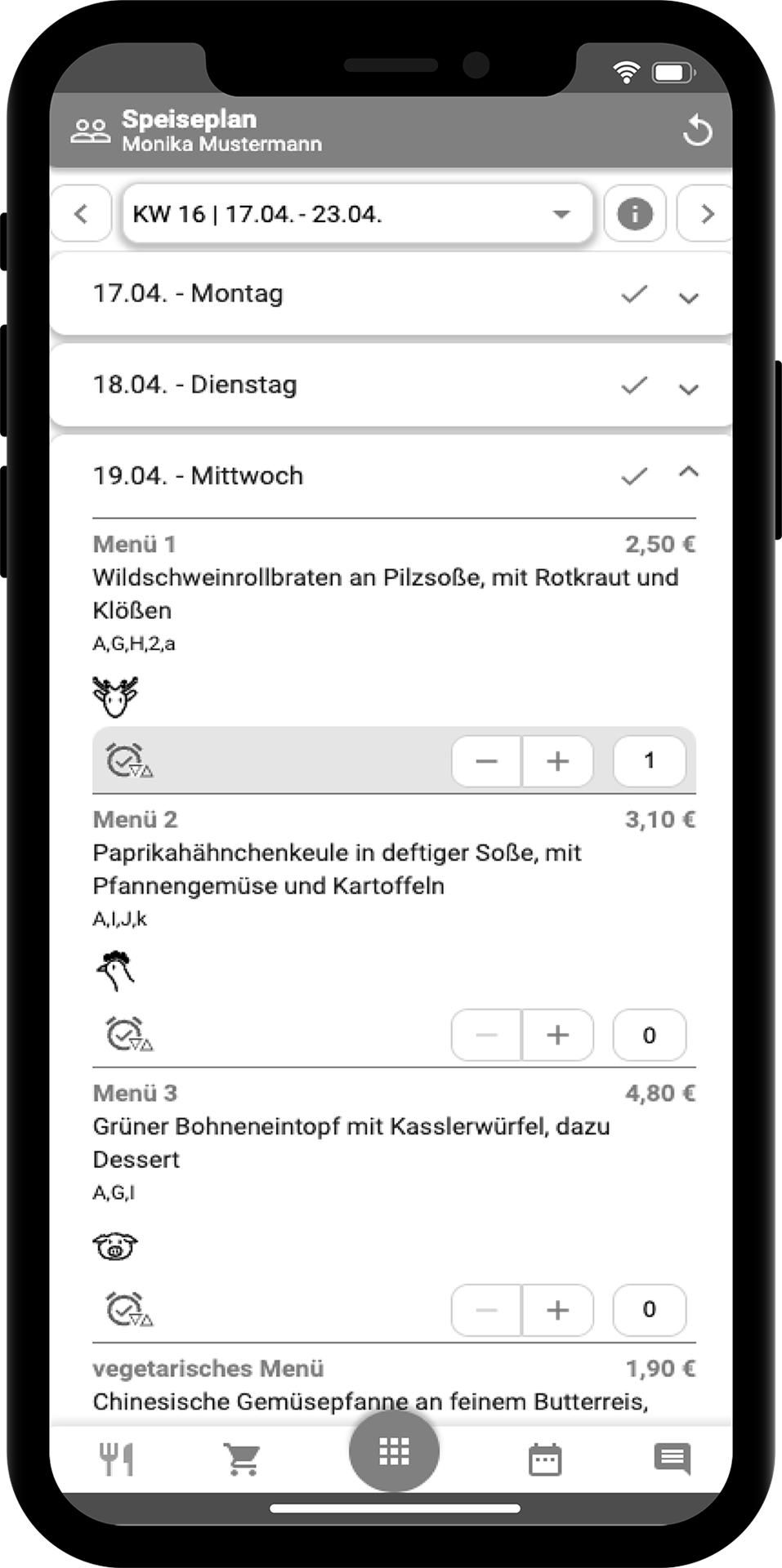Expand the 18.04. Dienstag section
782x1568 pixels.
688,389
